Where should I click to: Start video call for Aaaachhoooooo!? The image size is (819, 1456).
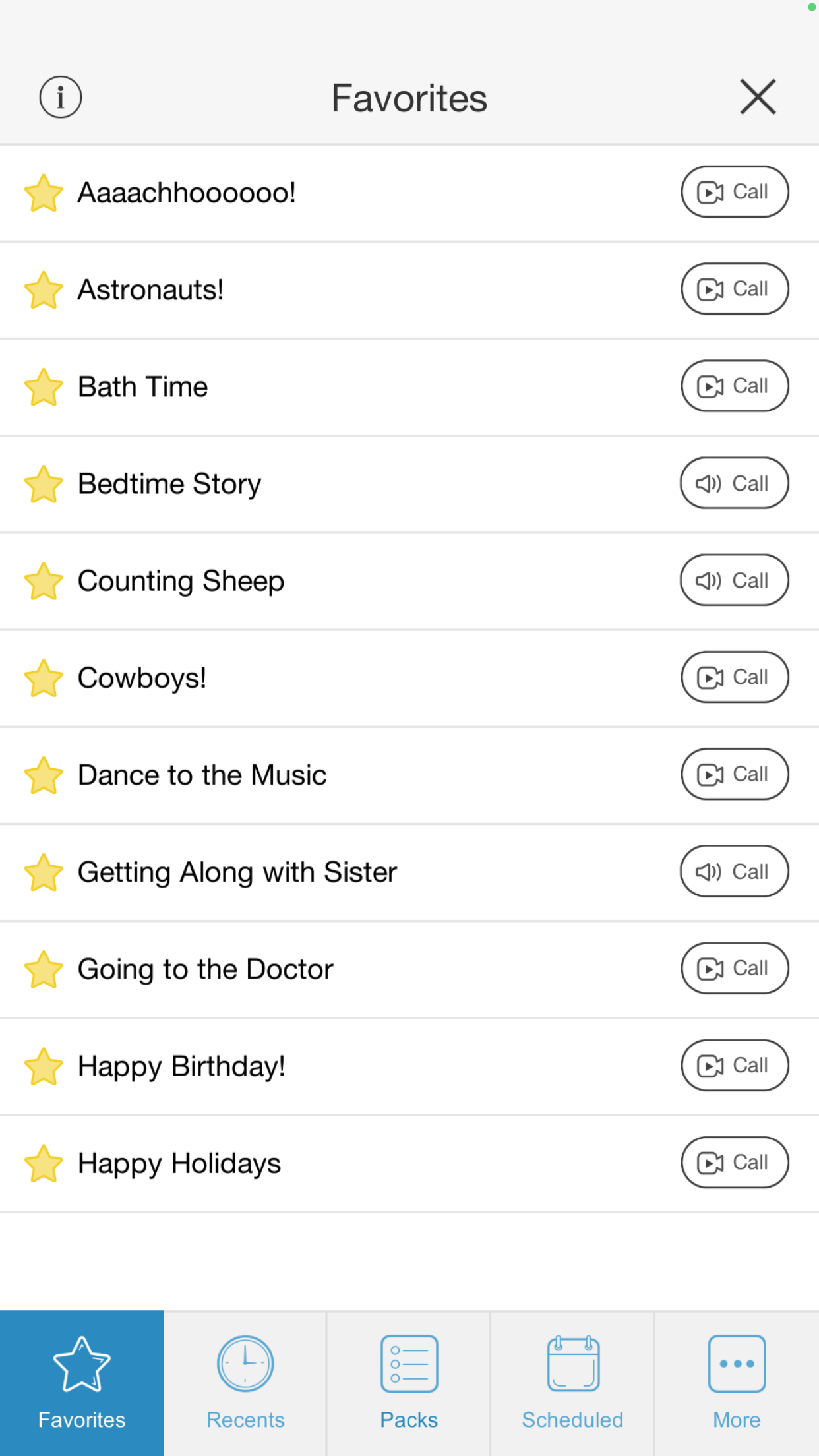[735, 192]
